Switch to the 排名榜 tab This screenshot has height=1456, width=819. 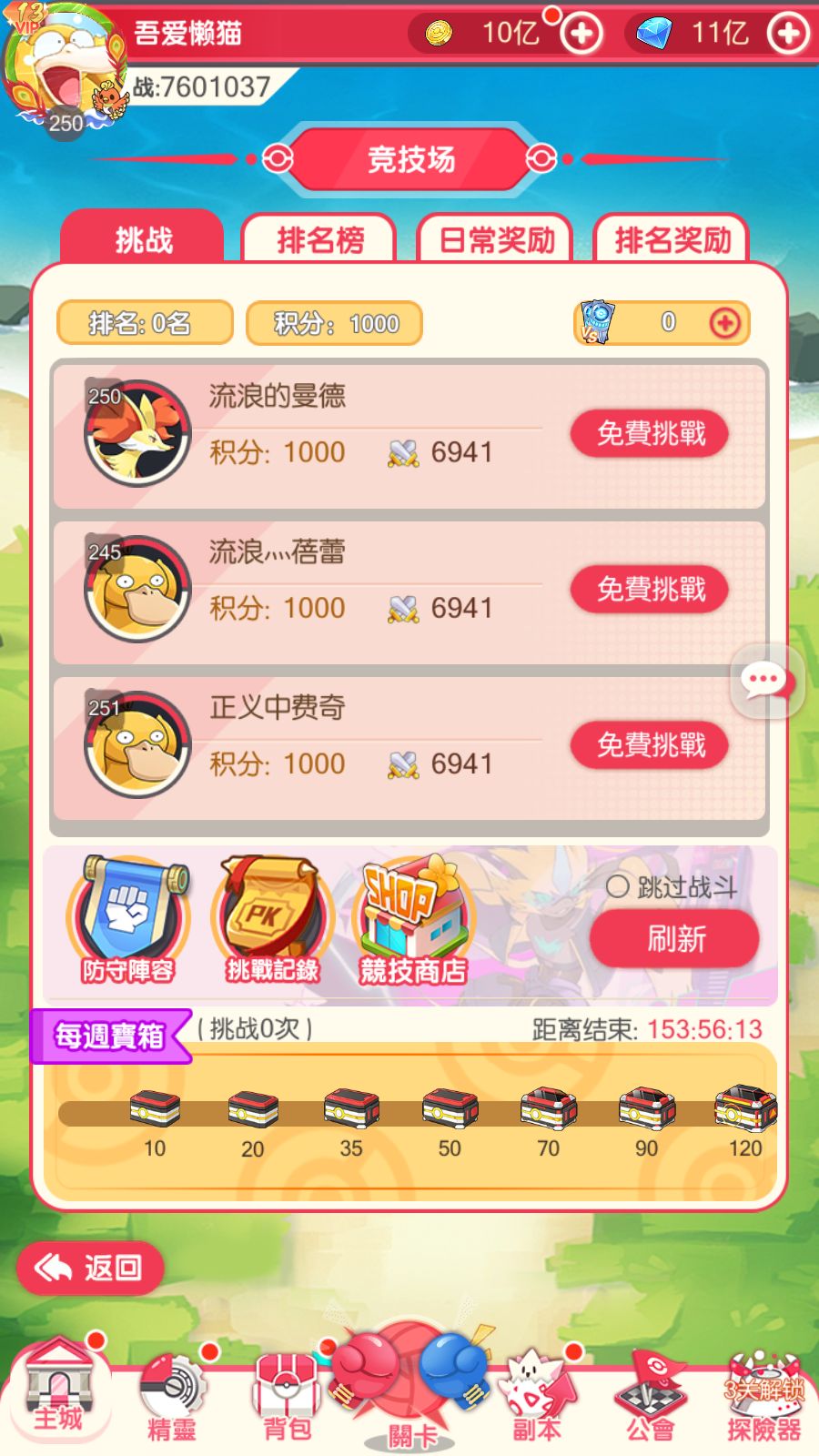tap(319, 240)
